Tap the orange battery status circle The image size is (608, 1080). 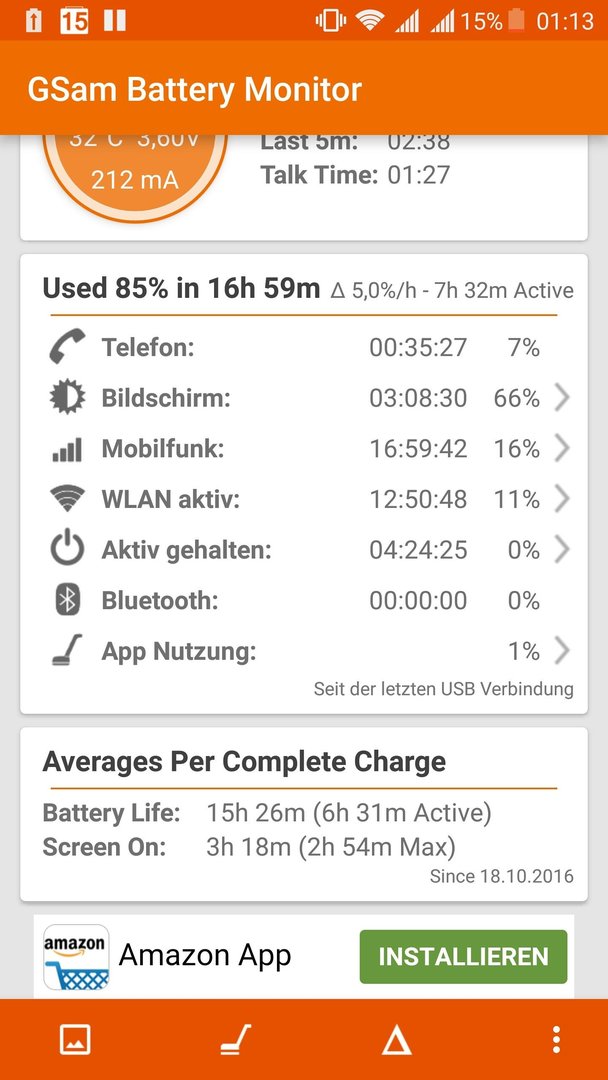(135, 165)
